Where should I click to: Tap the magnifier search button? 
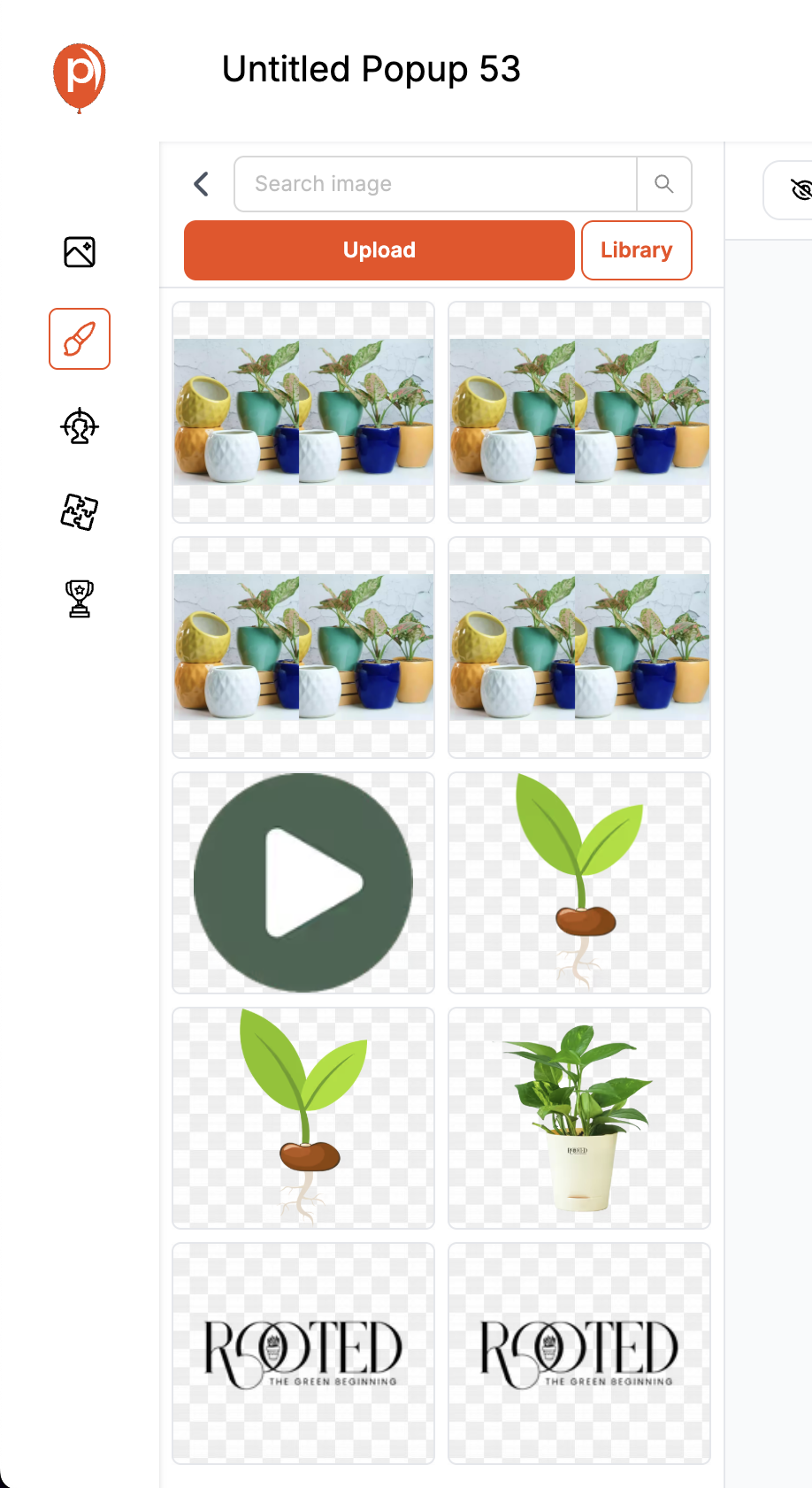[664, 184]
